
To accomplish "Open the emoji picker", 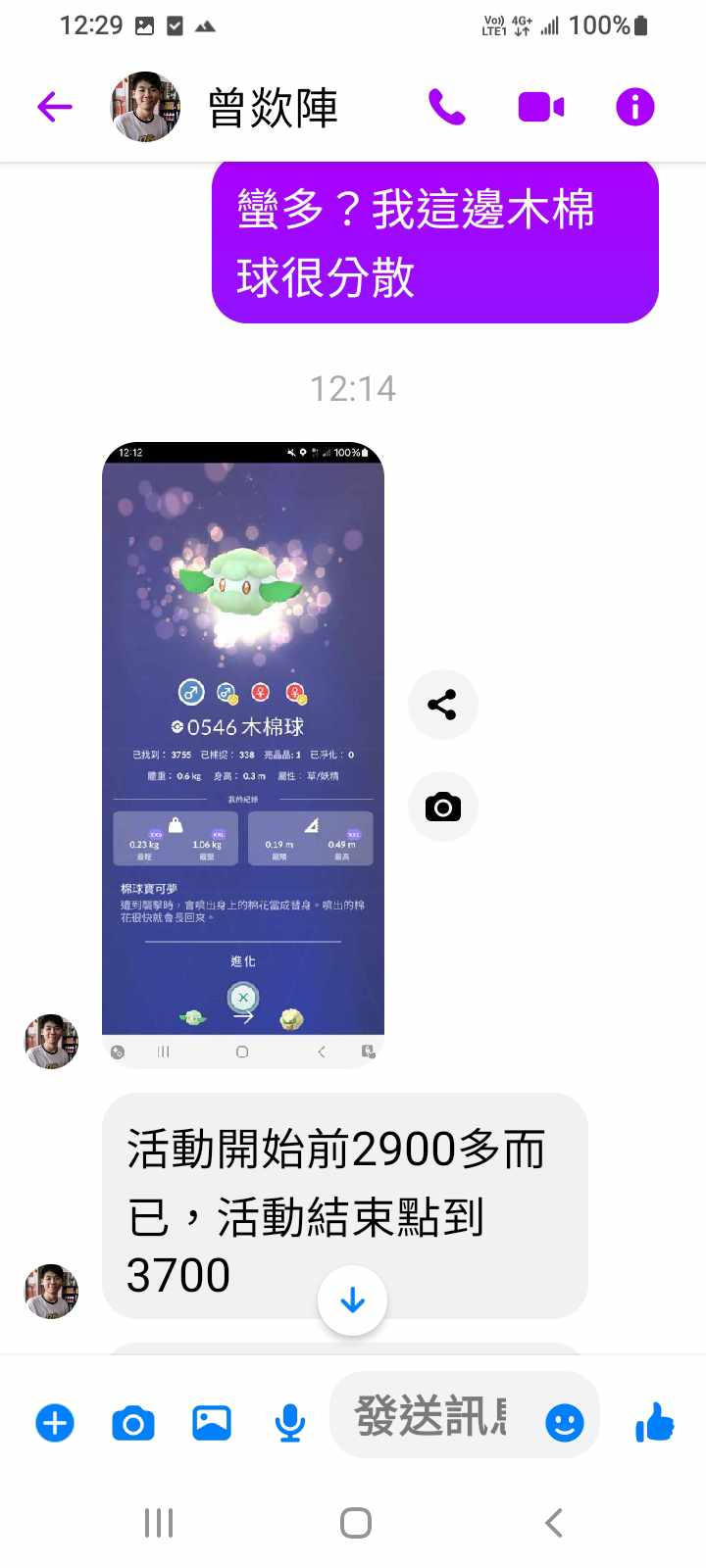I will coord(565,1422).
